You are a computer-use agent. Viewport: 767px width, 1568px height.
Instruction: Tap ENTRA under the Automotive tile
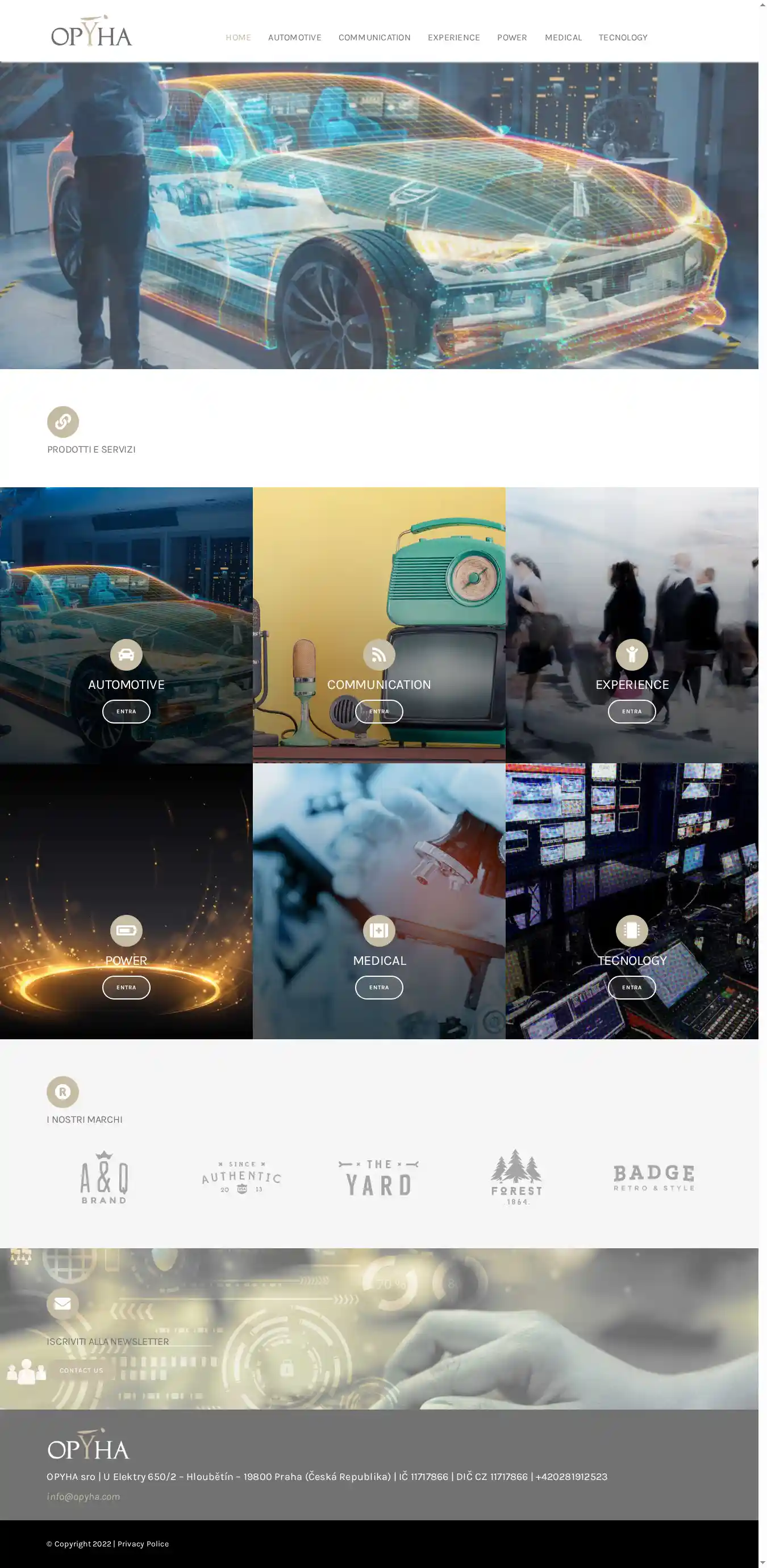[x=126, y=712]
